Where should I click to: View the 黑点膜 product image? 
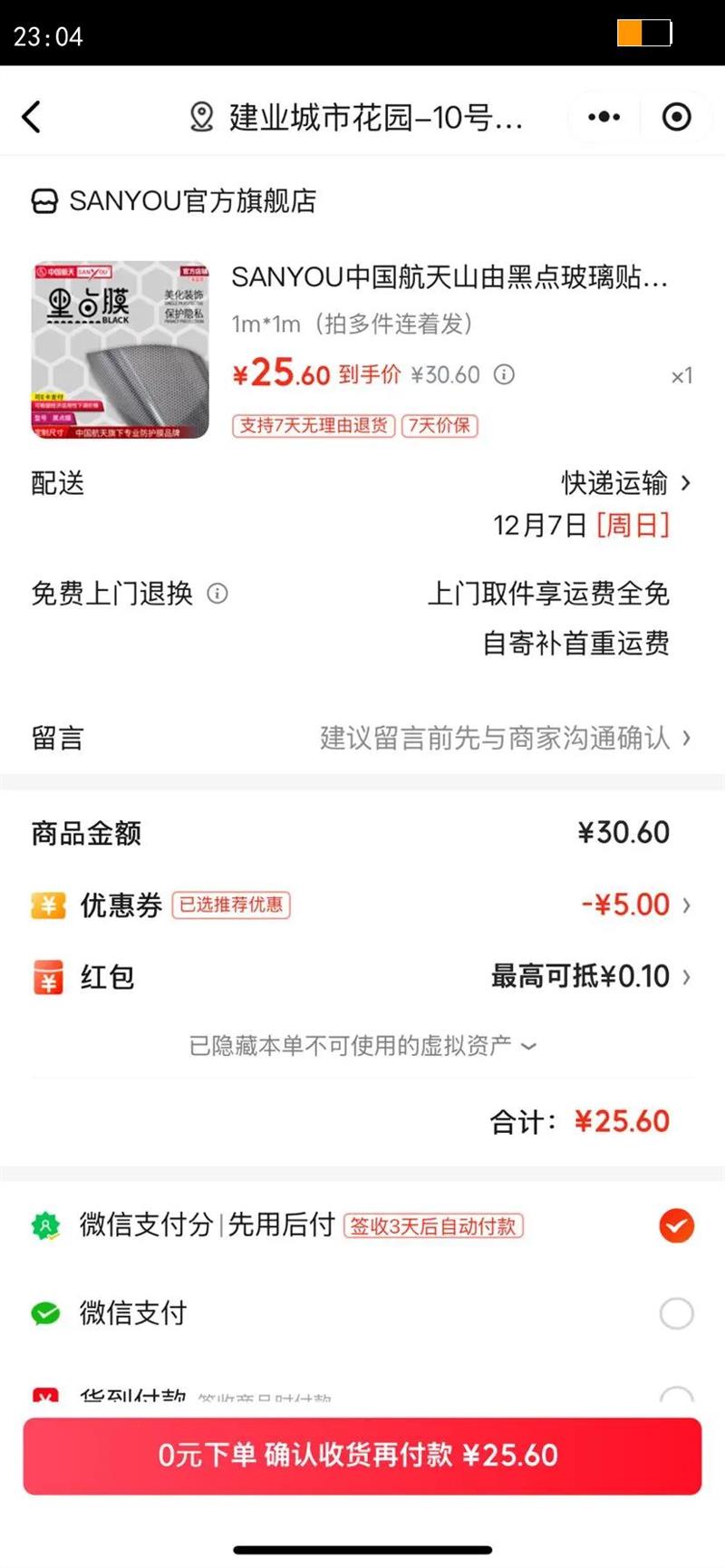120,350
